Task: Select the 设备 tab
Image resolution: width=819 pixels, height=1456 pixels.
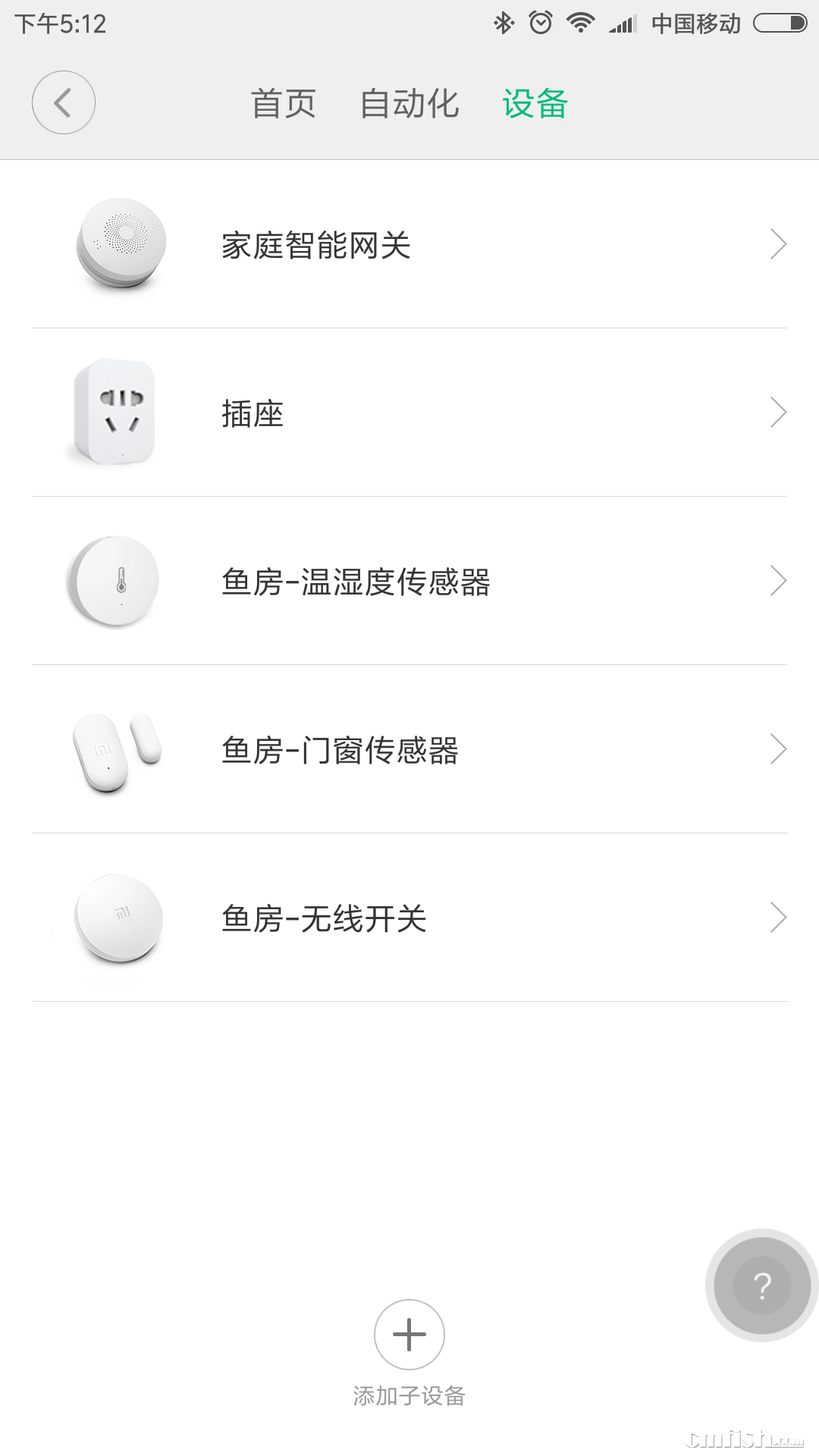Action: [x=535, y=104]
